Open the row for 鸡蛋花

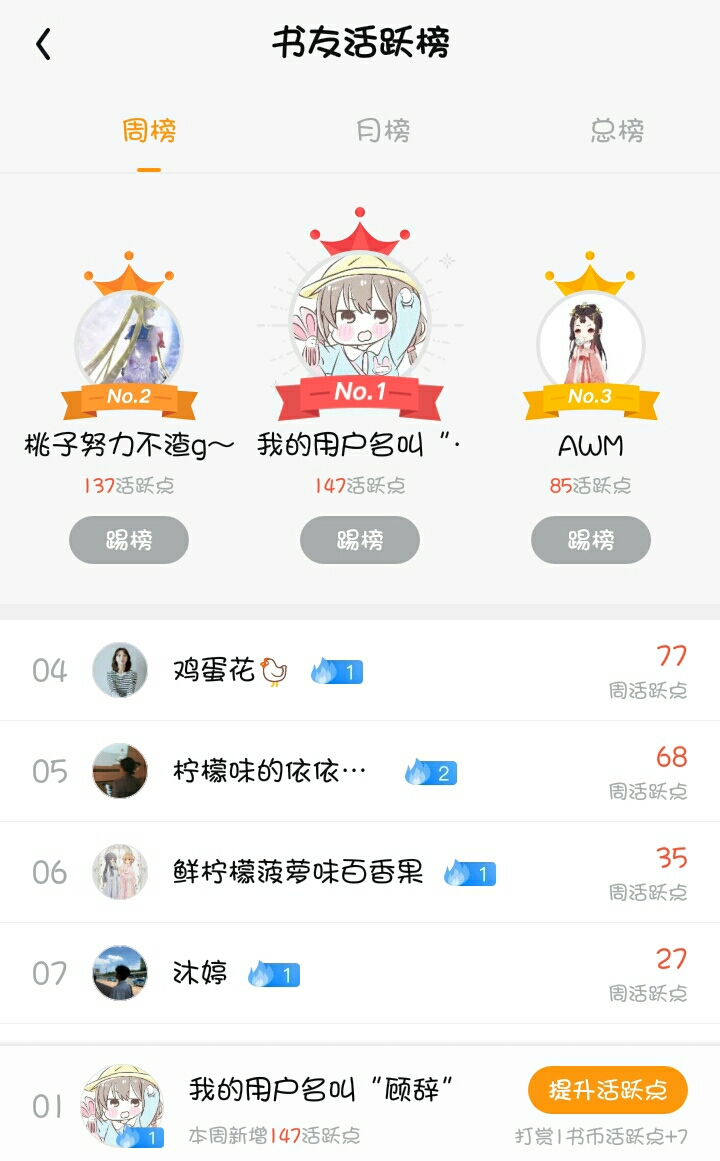click(x=360, y=671)
